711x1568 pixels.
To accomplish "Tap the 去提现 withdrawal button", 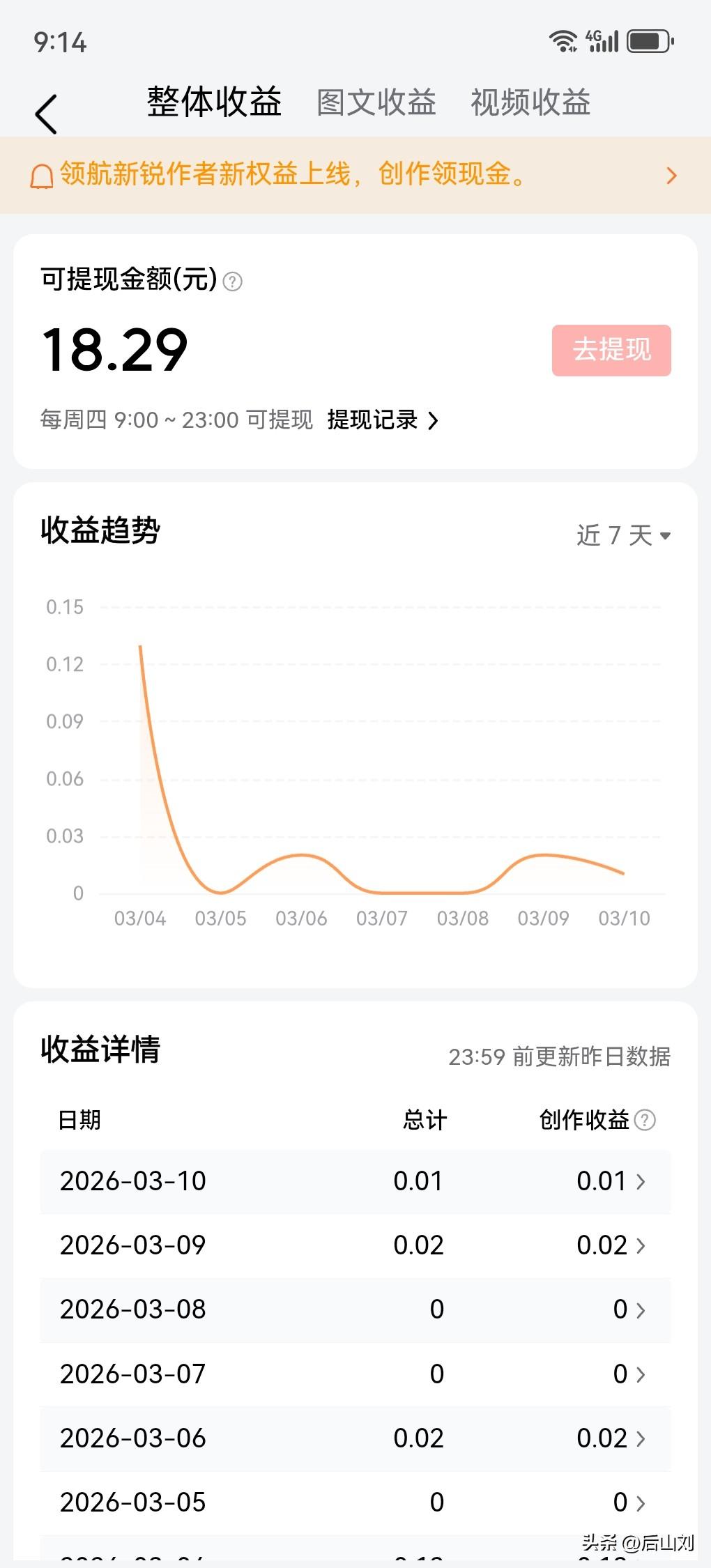I will (x=611, y=351).
